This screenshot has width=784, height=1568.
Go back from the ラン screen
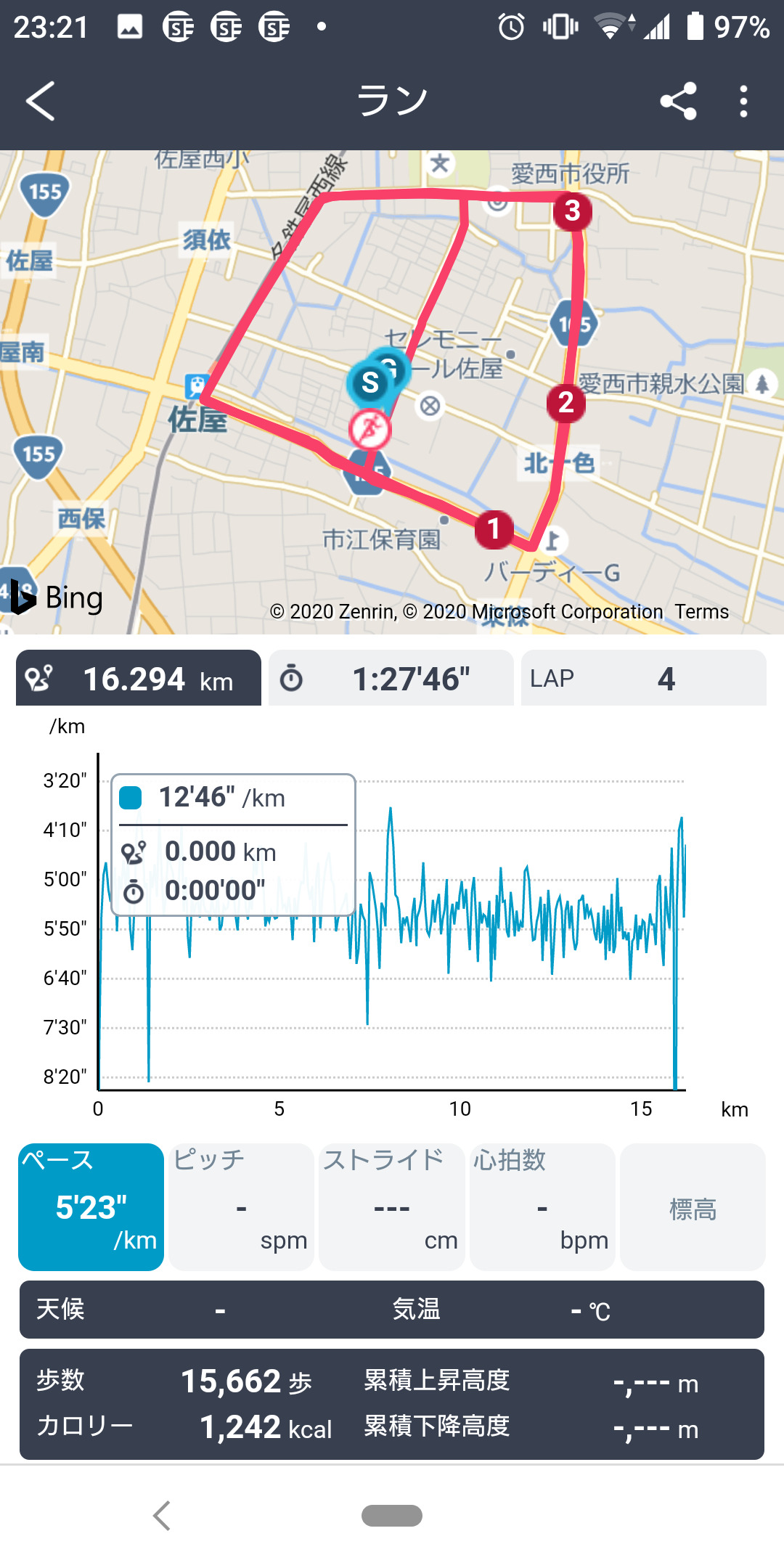click(41, 101)
